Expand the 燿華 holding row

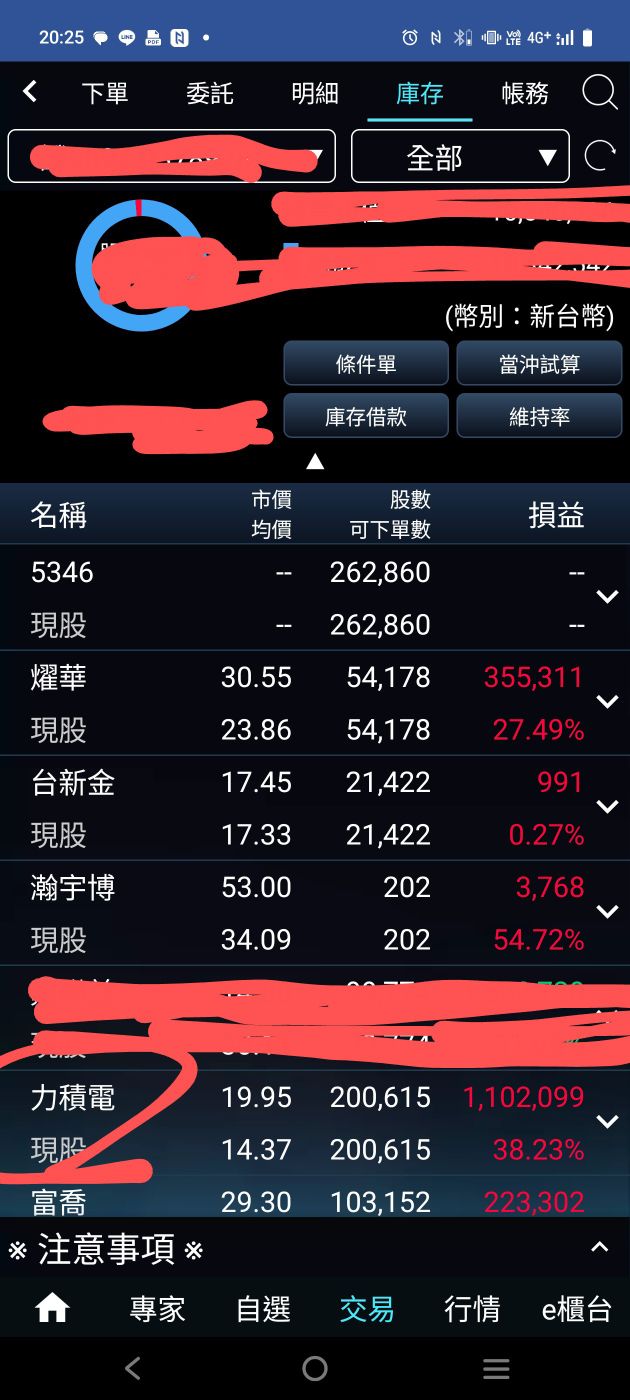pos(607,702)
